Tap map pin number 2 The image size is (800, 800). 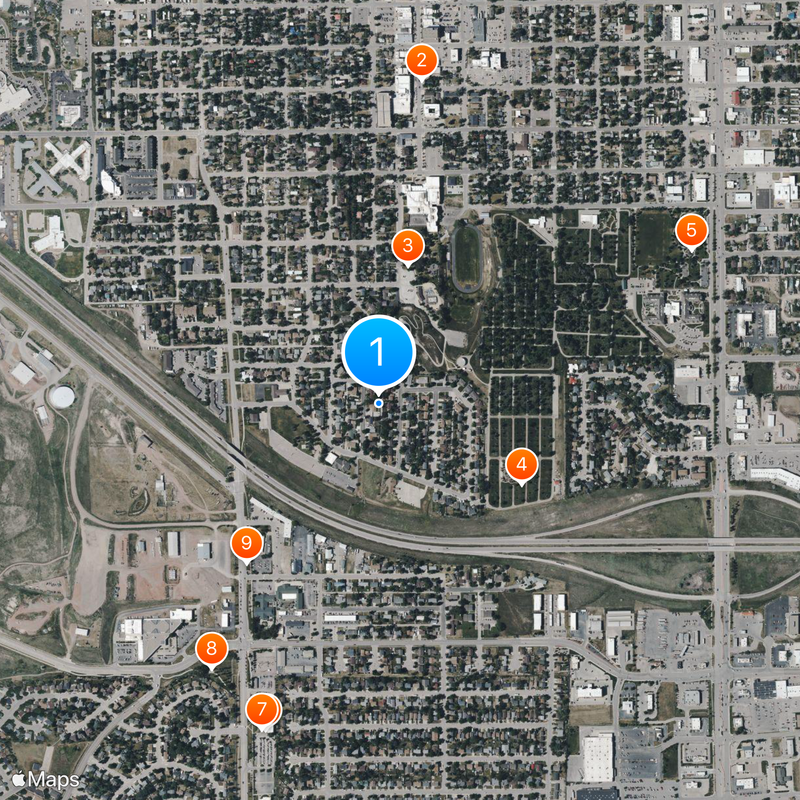point(421,61)
